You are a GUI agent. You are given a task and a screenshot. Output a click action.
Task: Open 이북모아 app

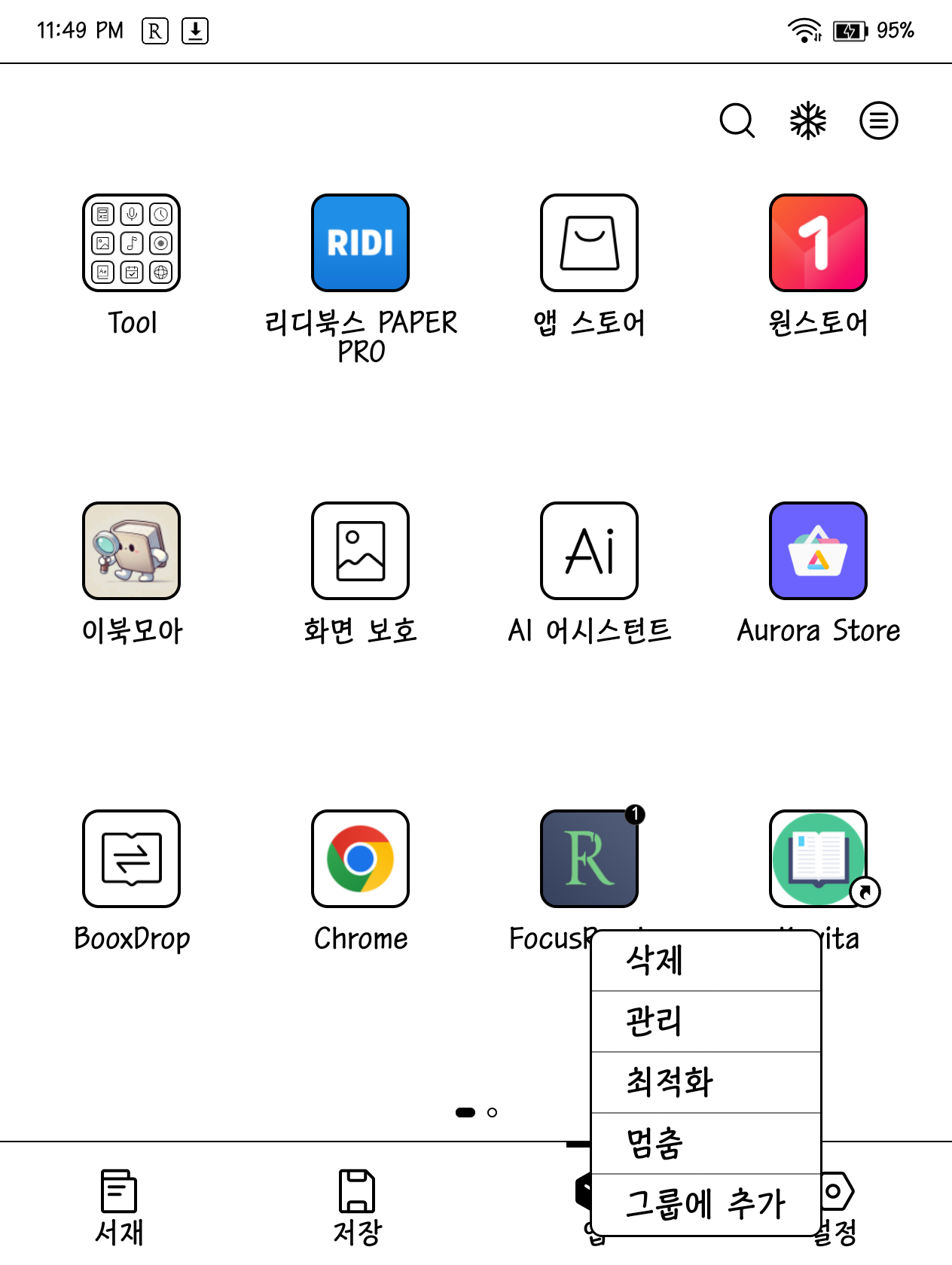click(132, 551)
